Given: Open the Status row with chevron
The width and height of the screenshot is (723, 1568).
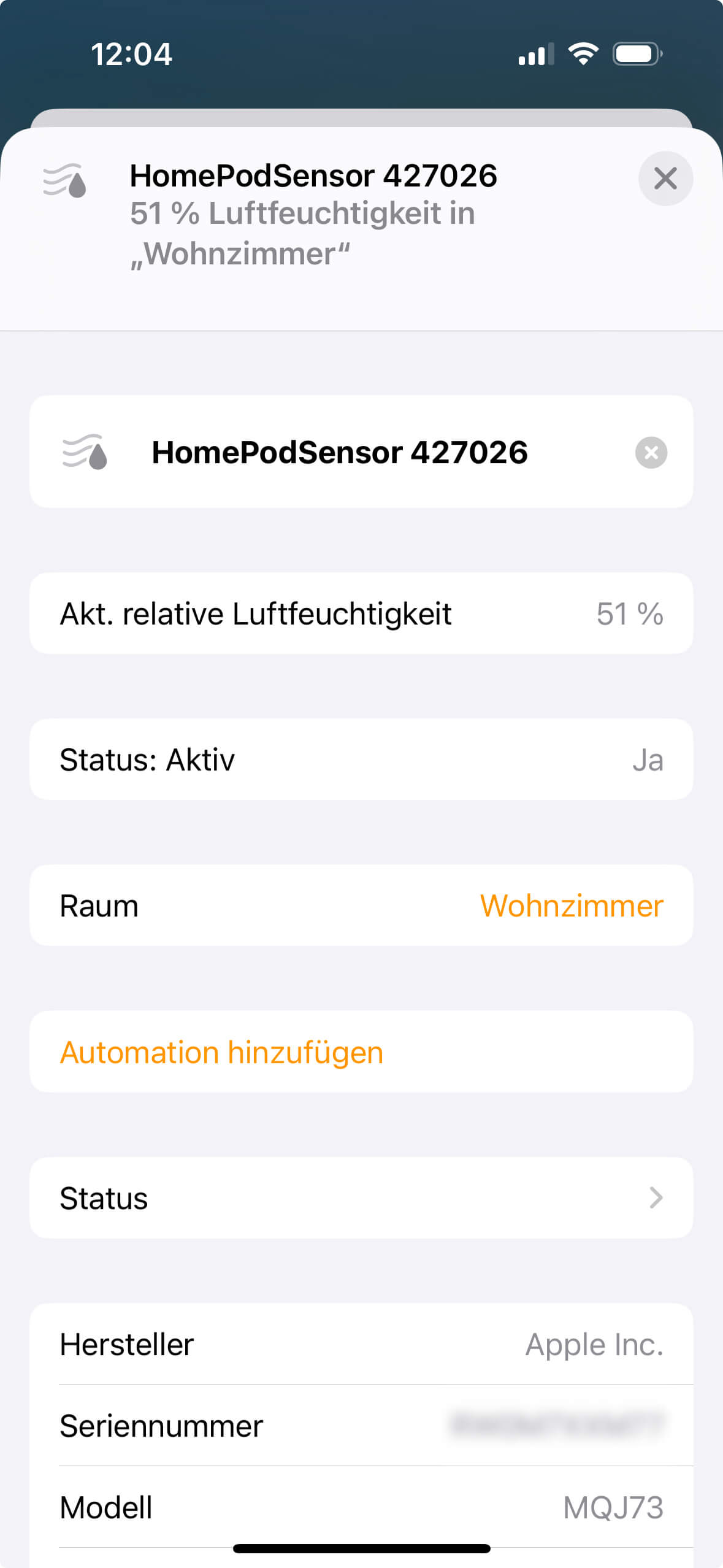Looking at the screenshot, I should [361, 1198].
